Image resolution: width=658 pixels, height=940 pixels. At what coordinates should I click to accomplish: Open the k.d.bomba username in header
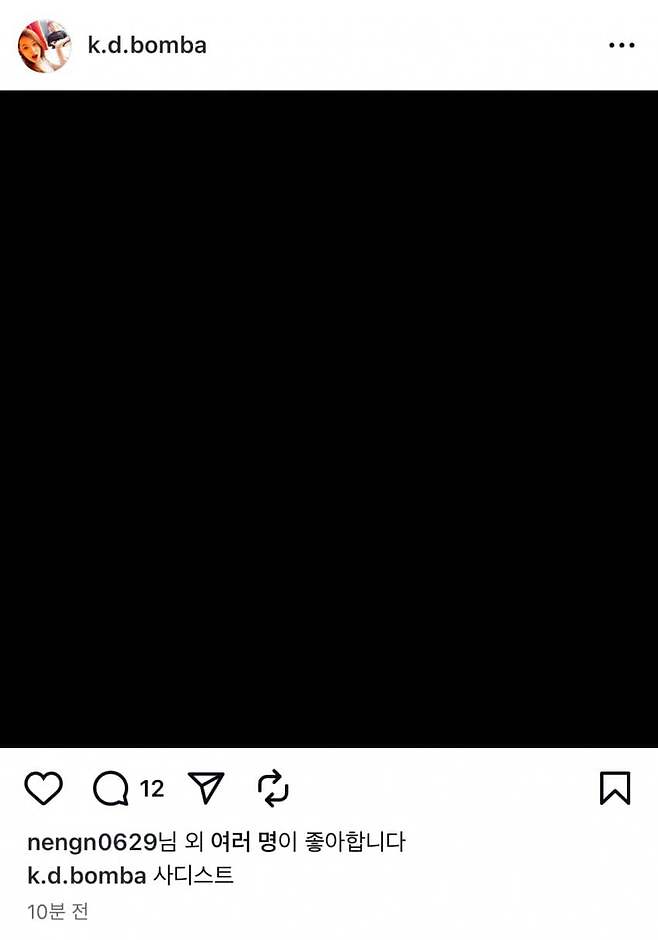click(x=147, y=46)
